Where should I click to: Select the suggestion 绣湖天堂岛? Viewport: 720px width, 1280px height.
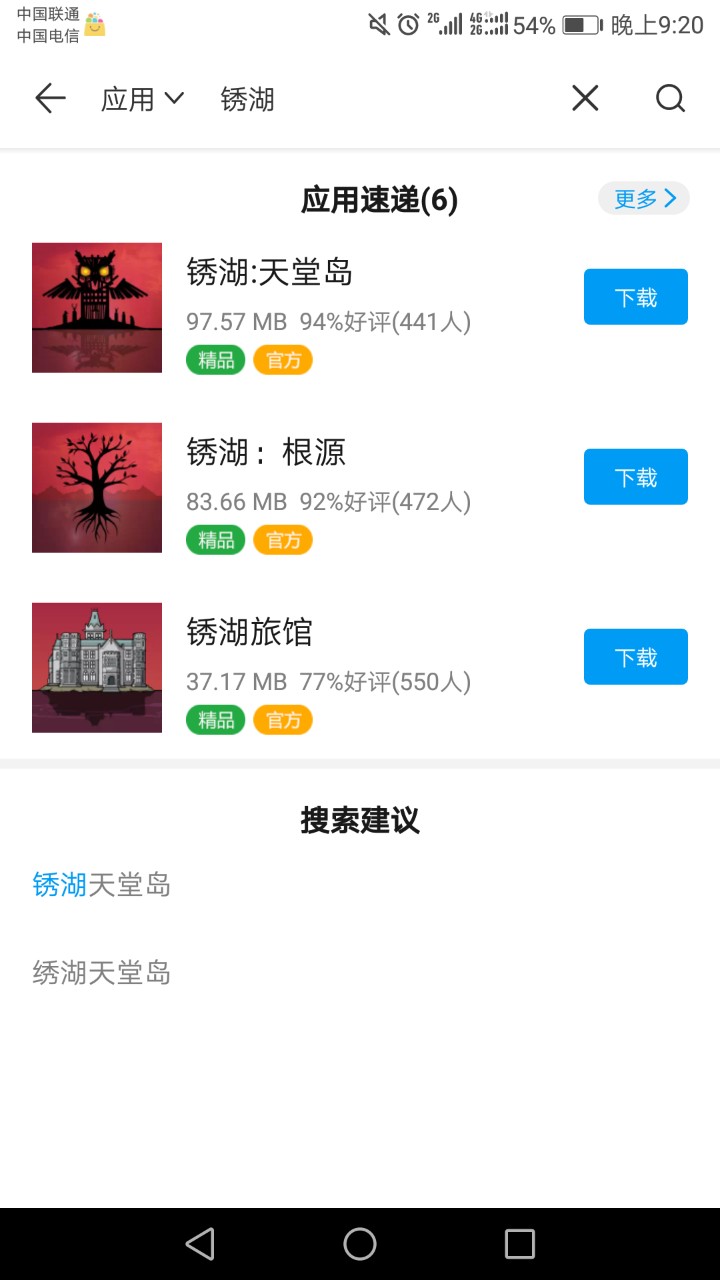(x=102, y=973)
